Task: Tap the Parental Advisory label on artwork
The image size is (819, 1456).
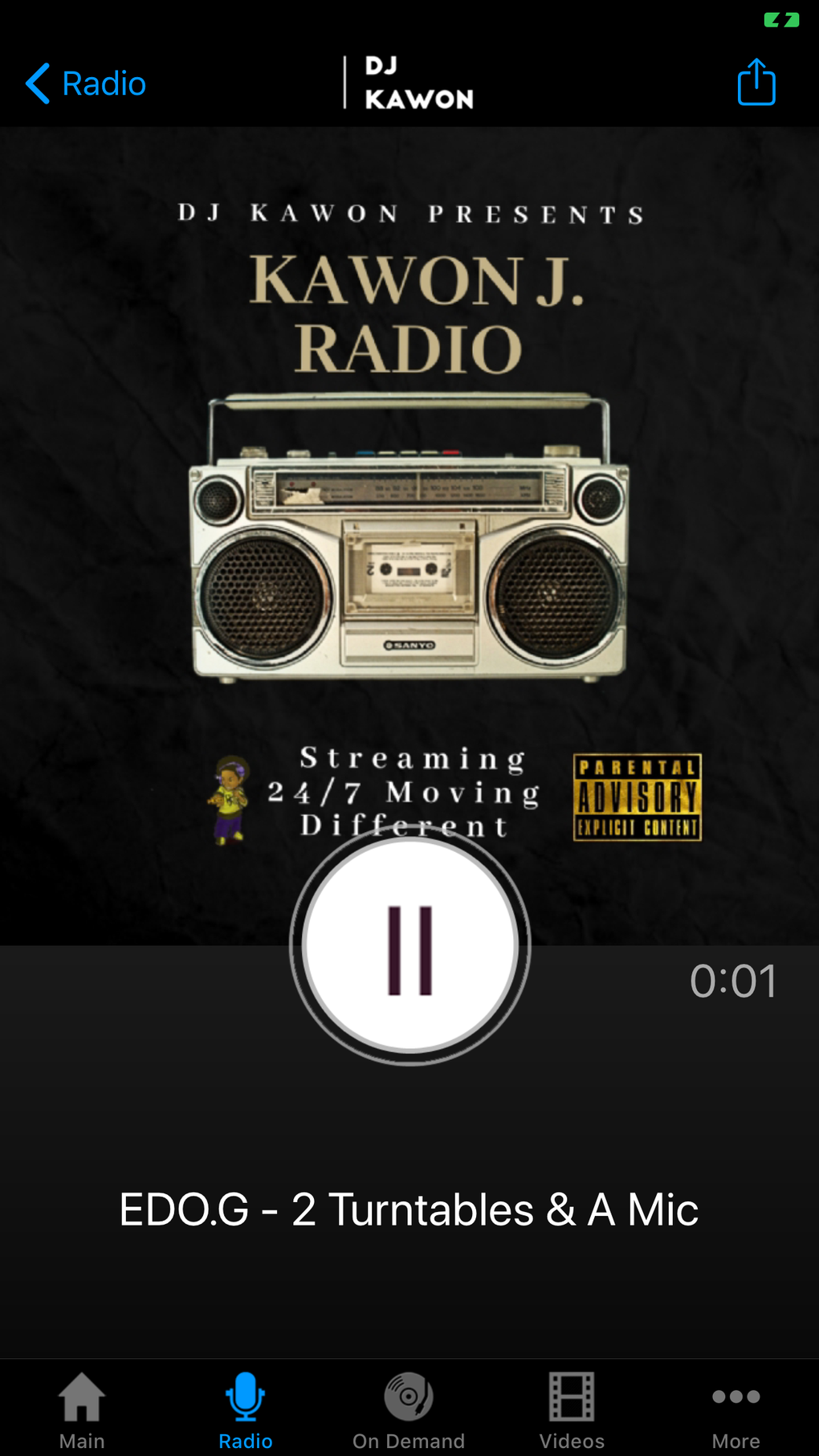Action: (x=636, y=797)
